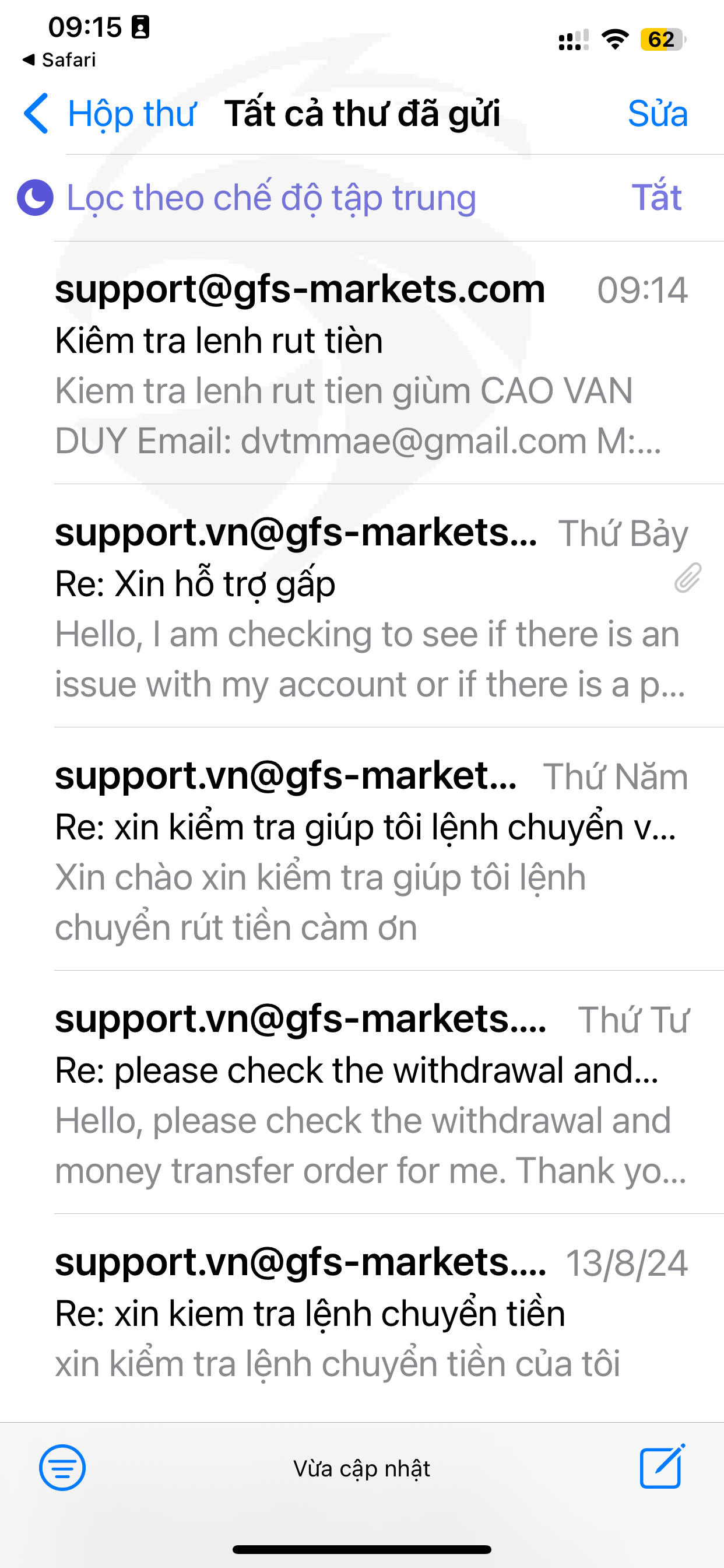
Task: Return to Safari from status bar
Action: (59, 60)
